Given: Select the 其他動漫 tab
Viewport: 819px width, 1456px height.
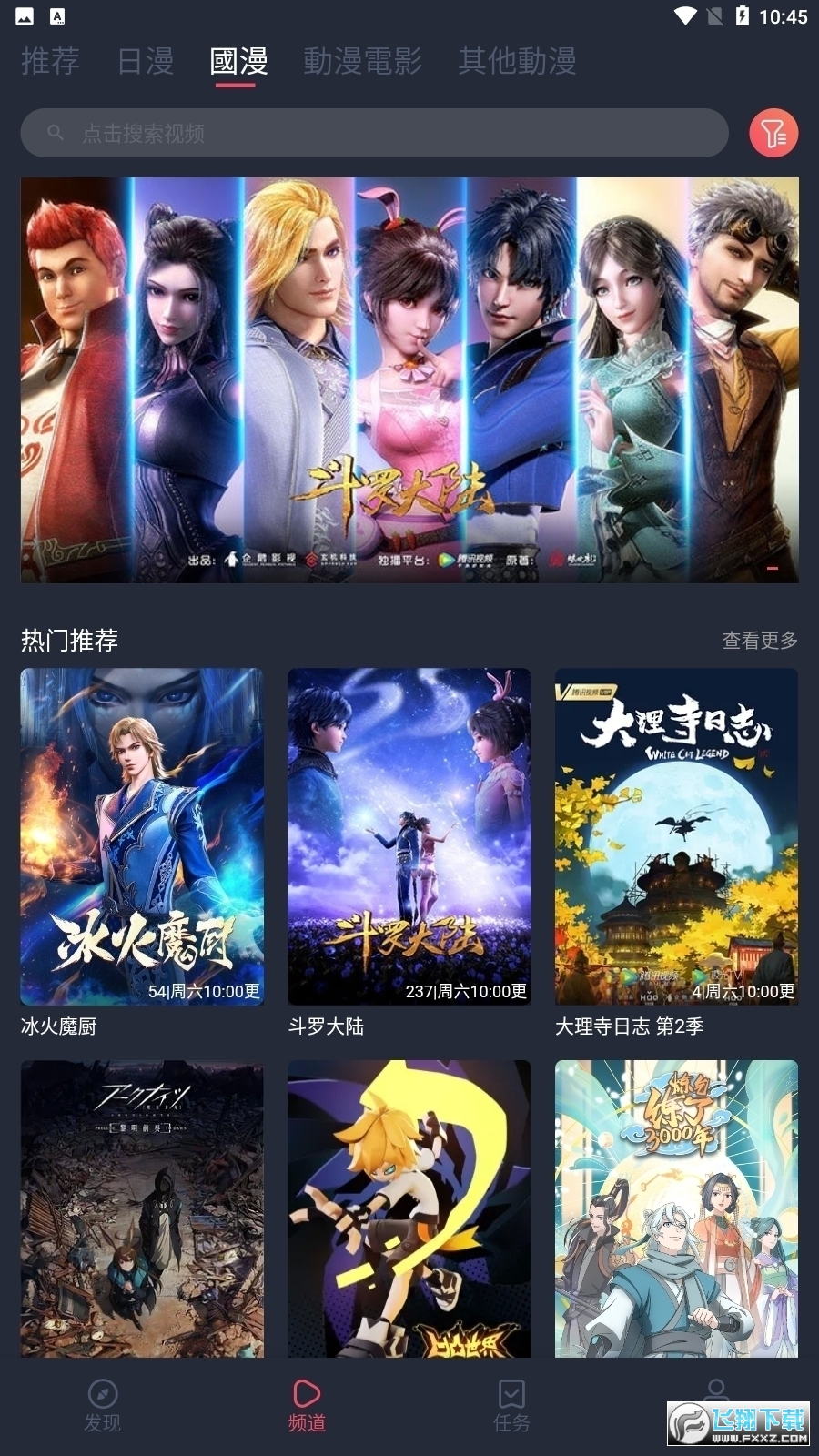Looking at the screenshot, I should (518, 62).
